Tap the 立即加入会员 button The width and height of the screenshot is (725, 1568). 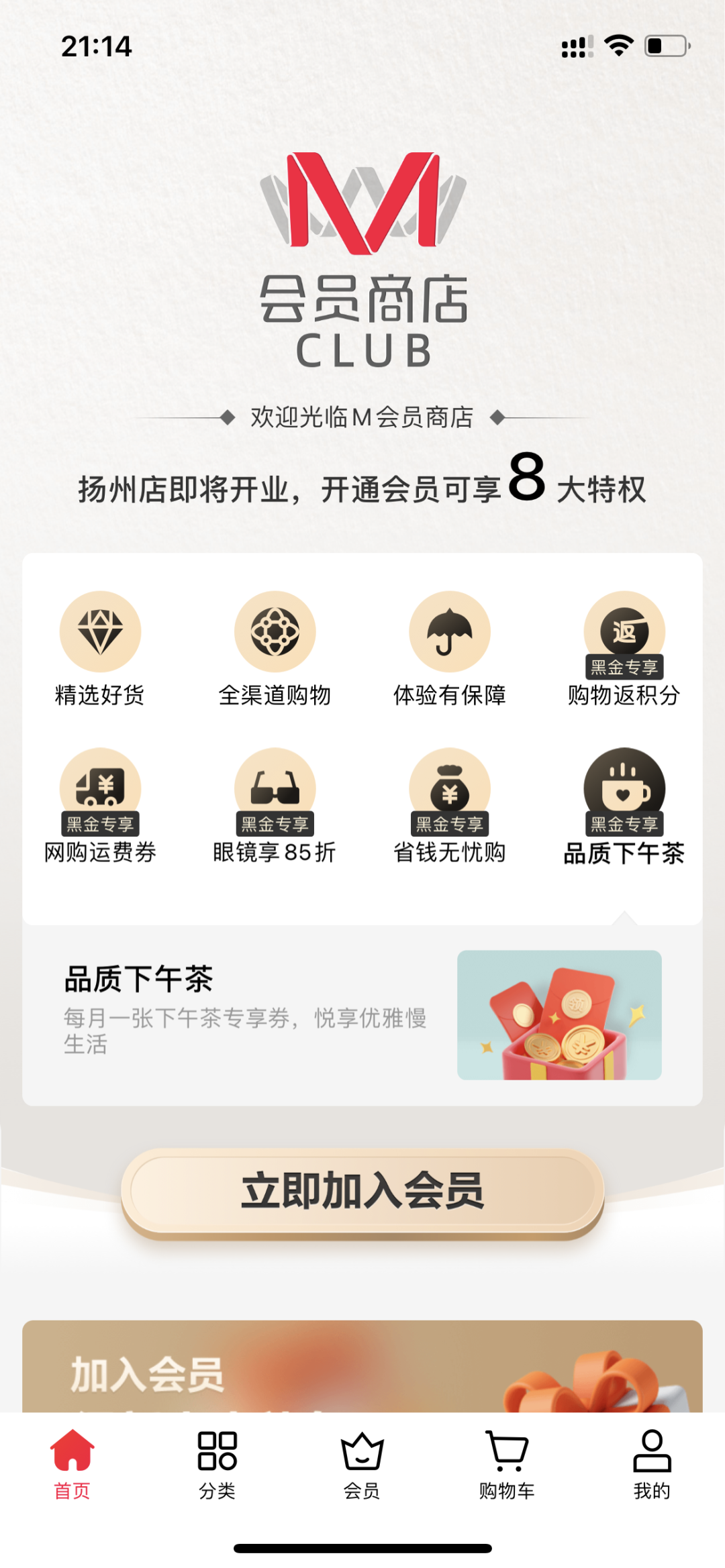pos(362,1191)
